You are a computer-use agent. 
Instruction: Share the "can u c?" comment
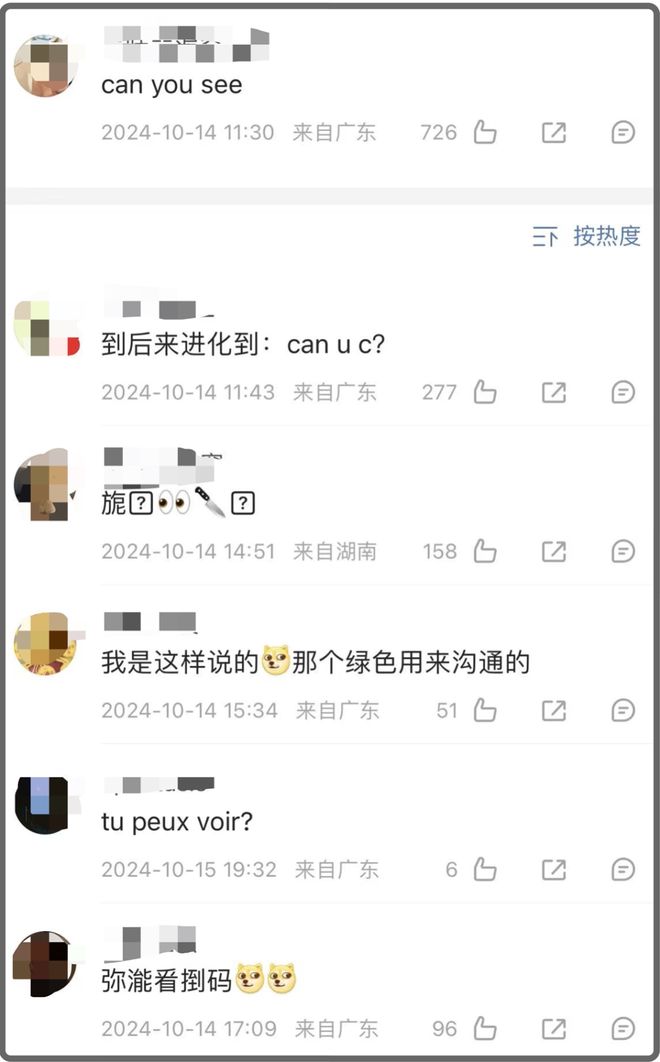(x=554, y=391)
